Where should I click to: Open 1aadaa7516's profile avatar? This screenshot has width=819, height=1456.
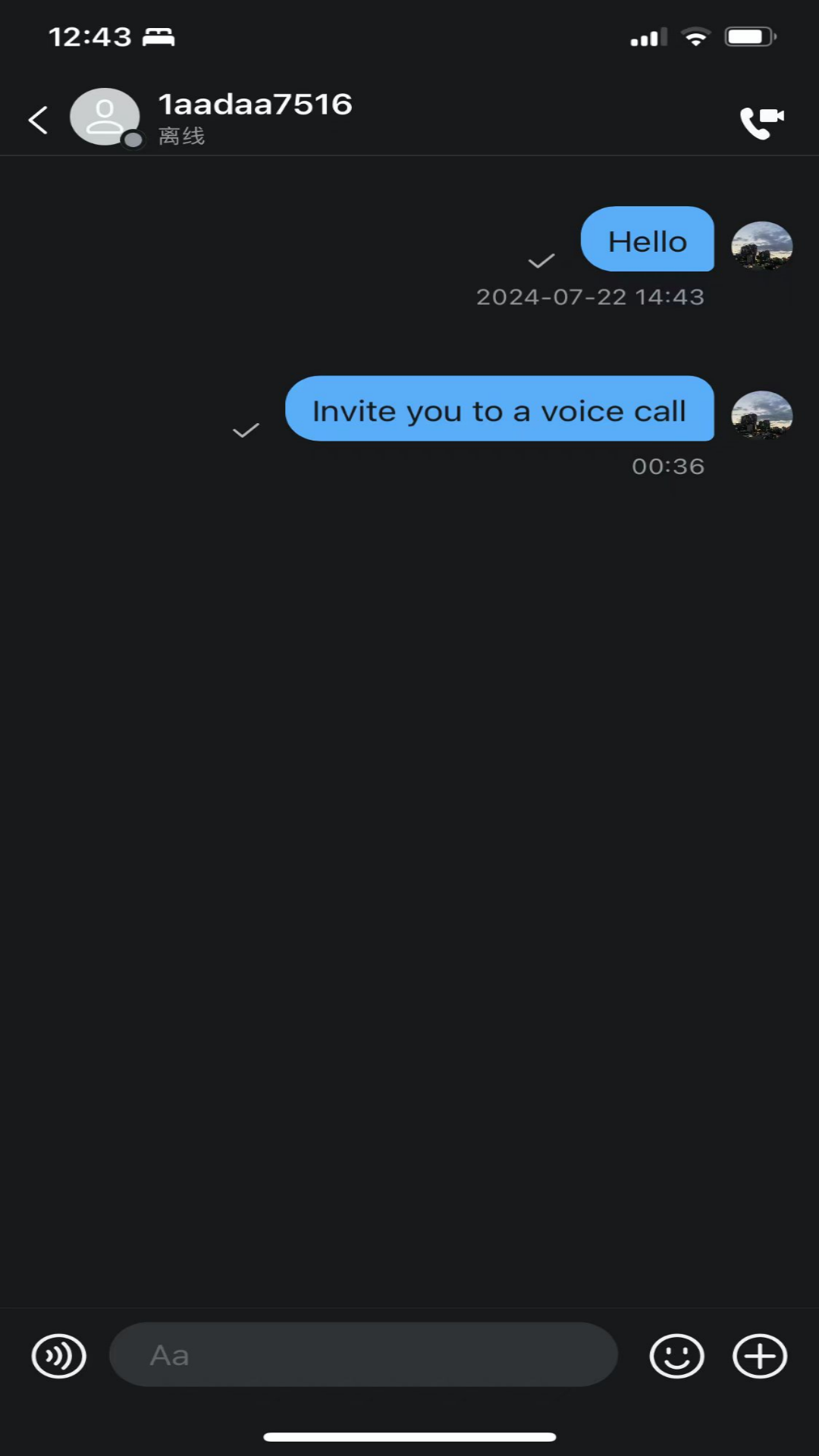(105, 117)
